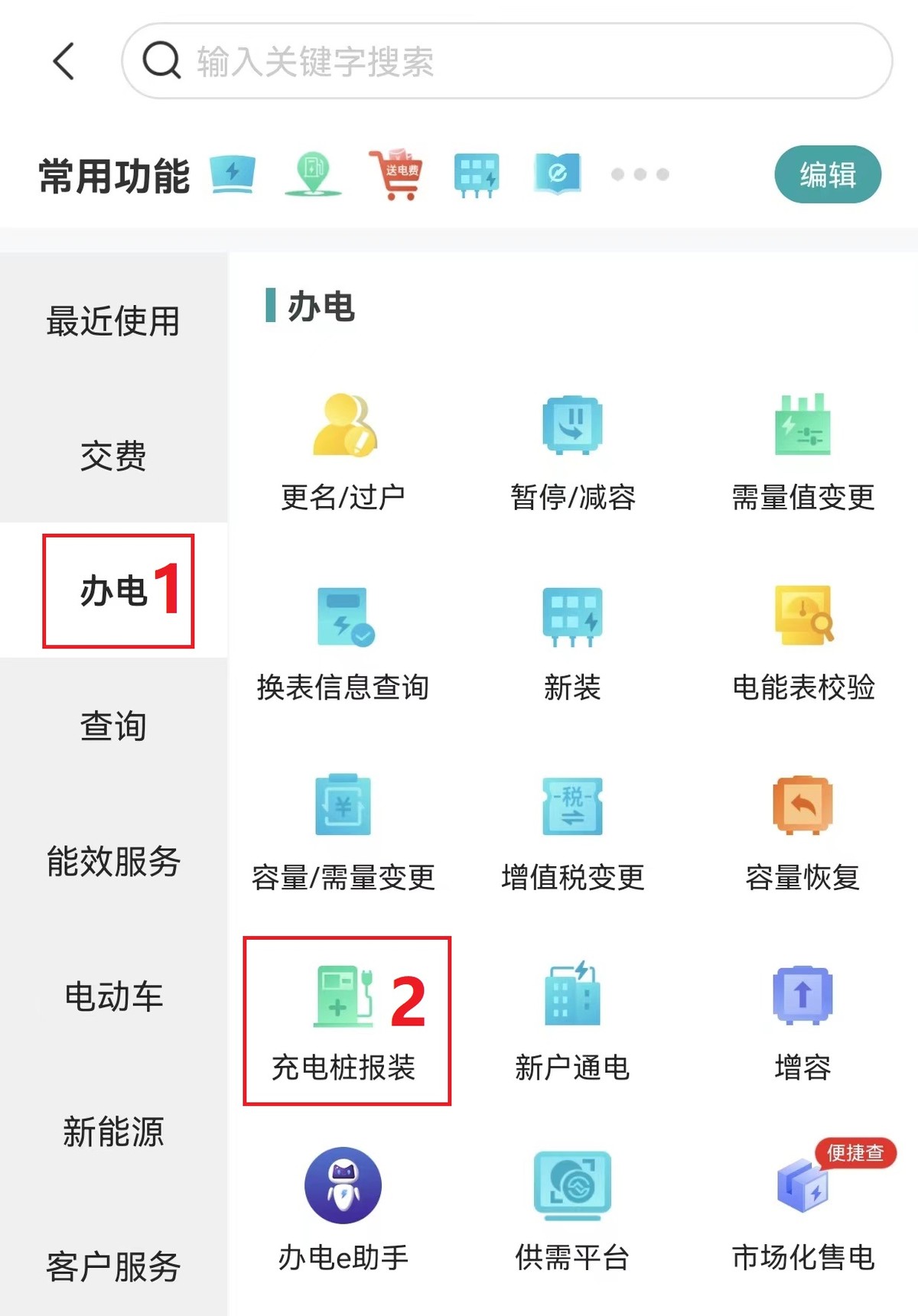Viewport: 918px width, 1316px height.
Task: Click the 需量值变更 icon
Action: click(x=803, y=444)
